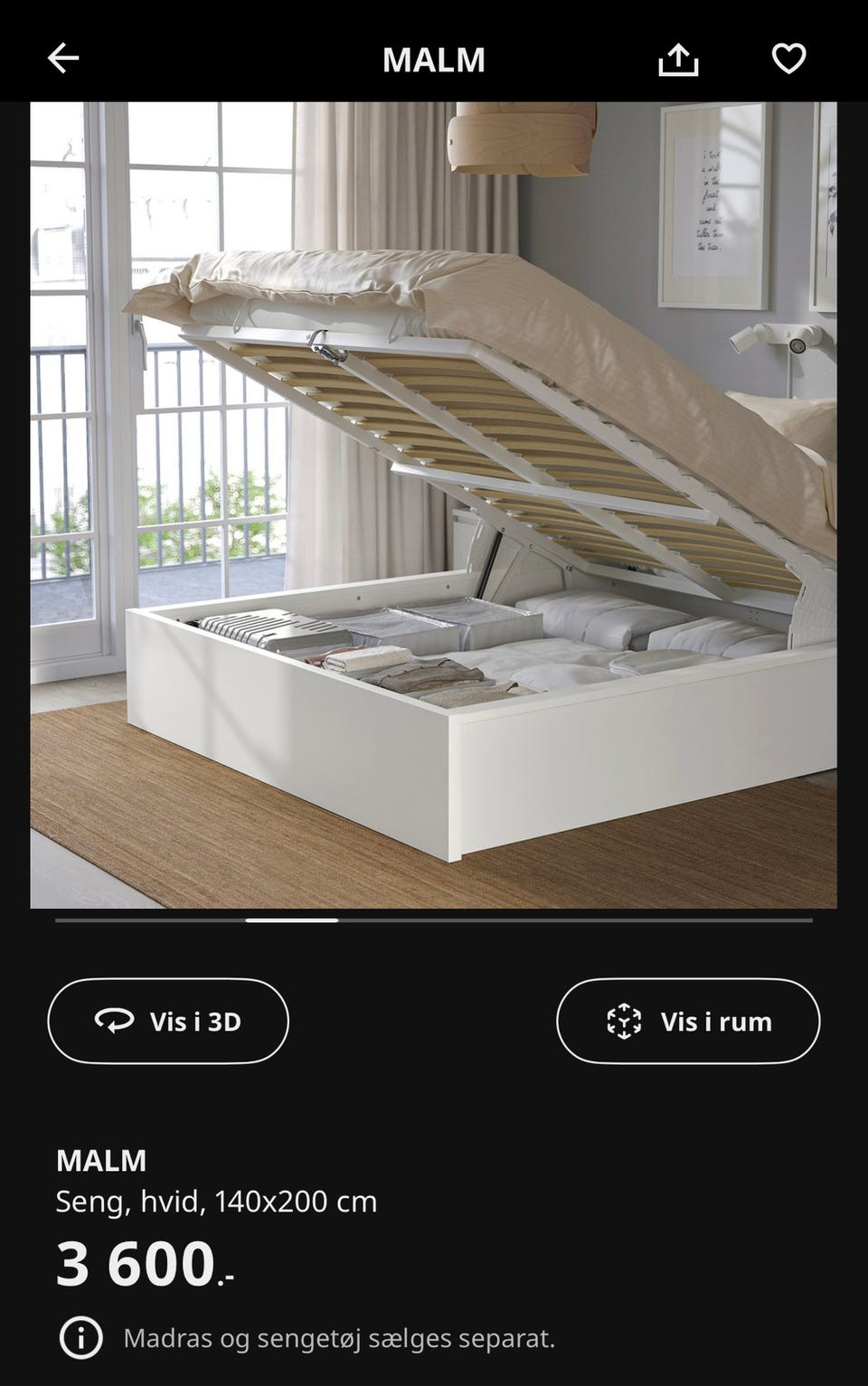Screen dimensions: 868x1386
Task: Open the share options icon
Action: coord(681,60)
